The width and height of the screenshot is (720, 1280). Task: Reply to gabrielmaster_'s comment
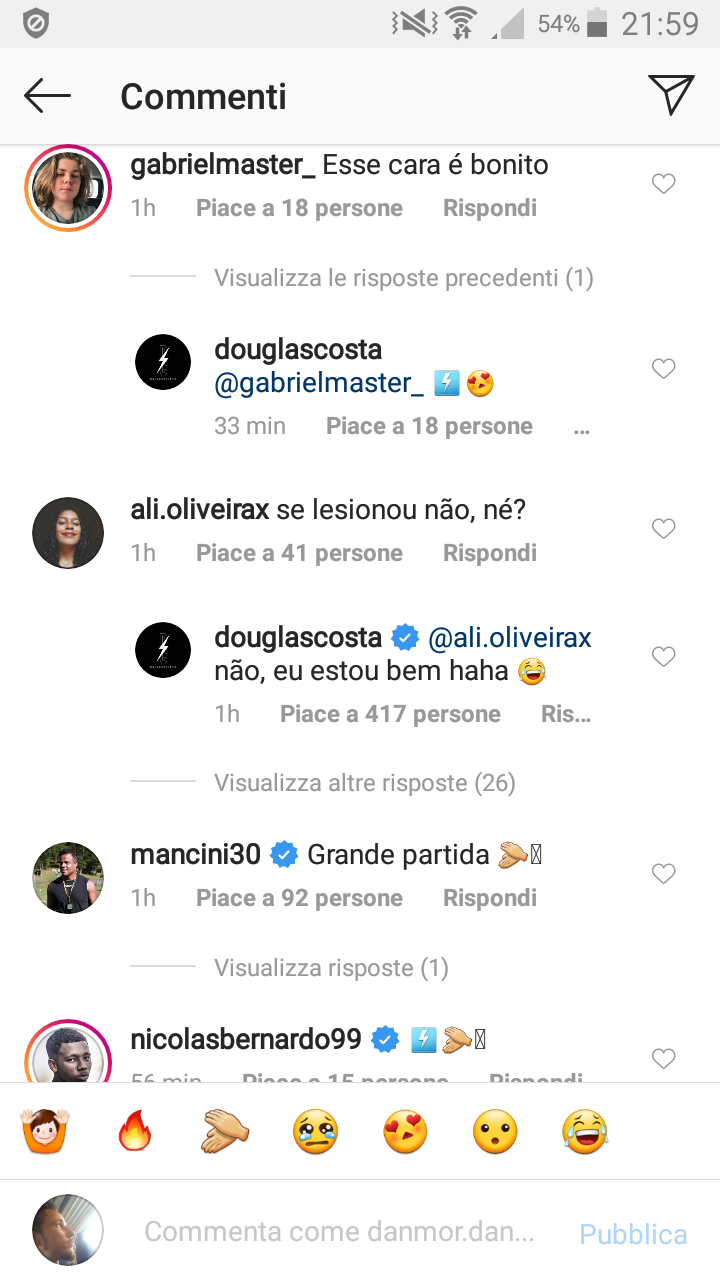coord(489,208)
